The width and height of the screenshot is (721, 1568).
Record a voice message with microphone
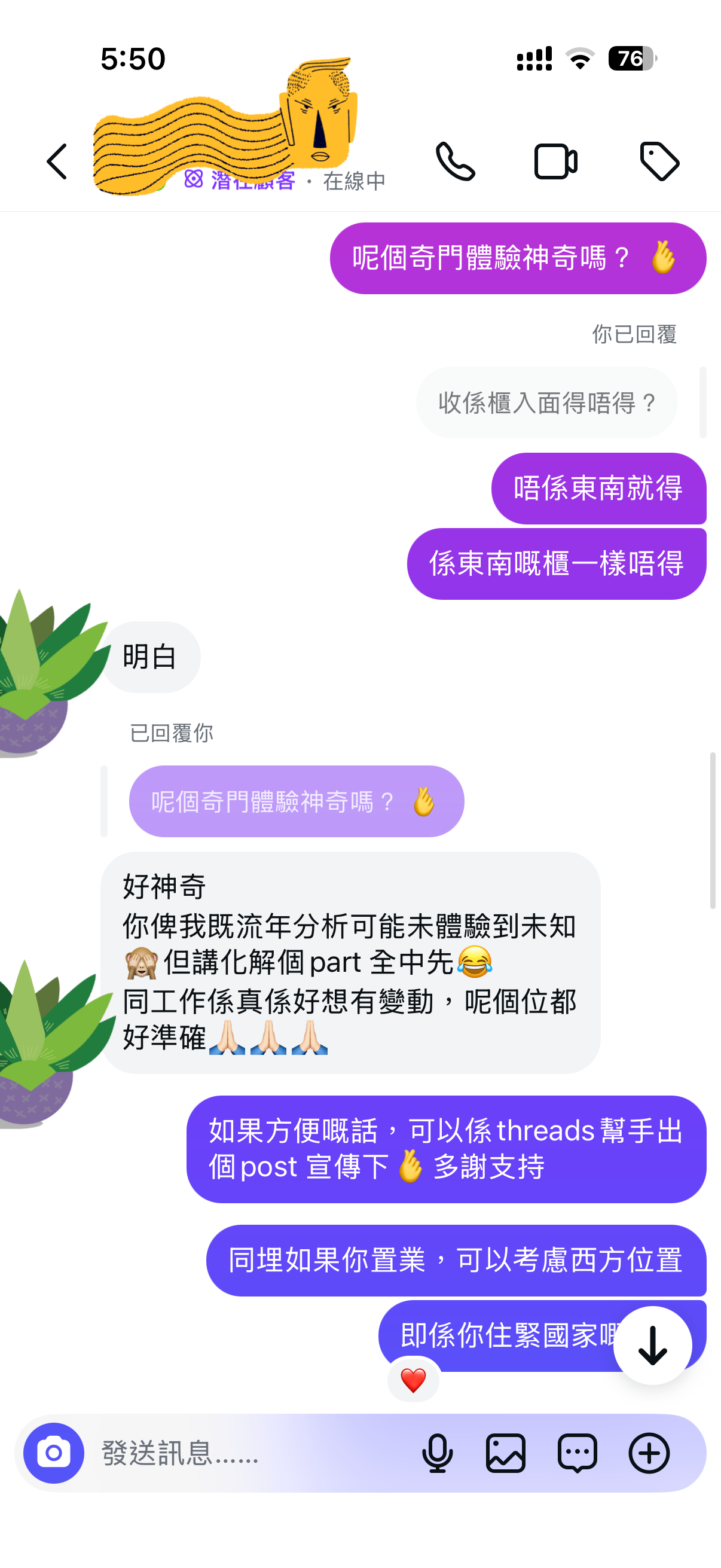[437, 1453]
